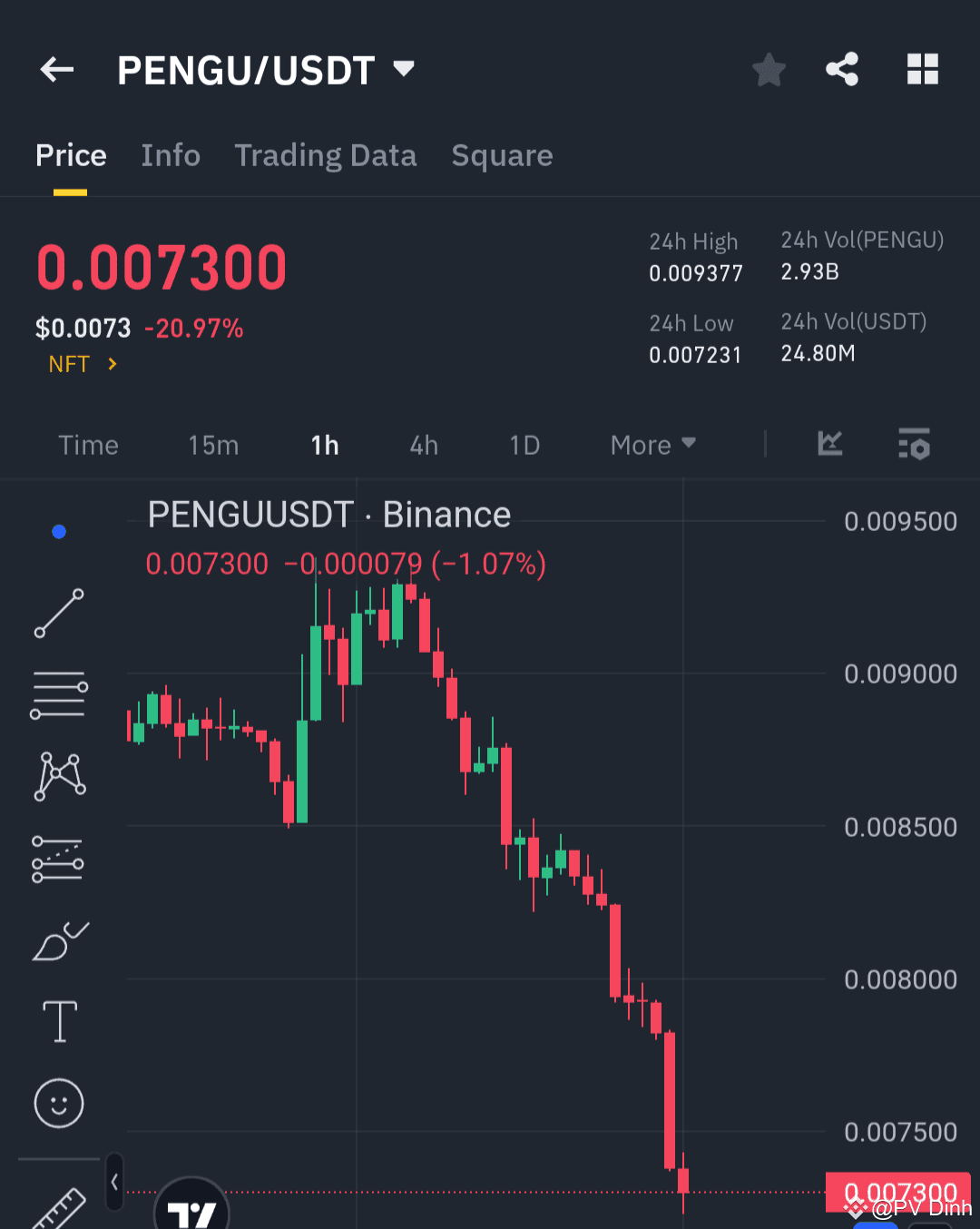The width and height of the screenshot is (980, 1229).
Task: Select the brush drawing tool
Action: click(x=60, y=941)
